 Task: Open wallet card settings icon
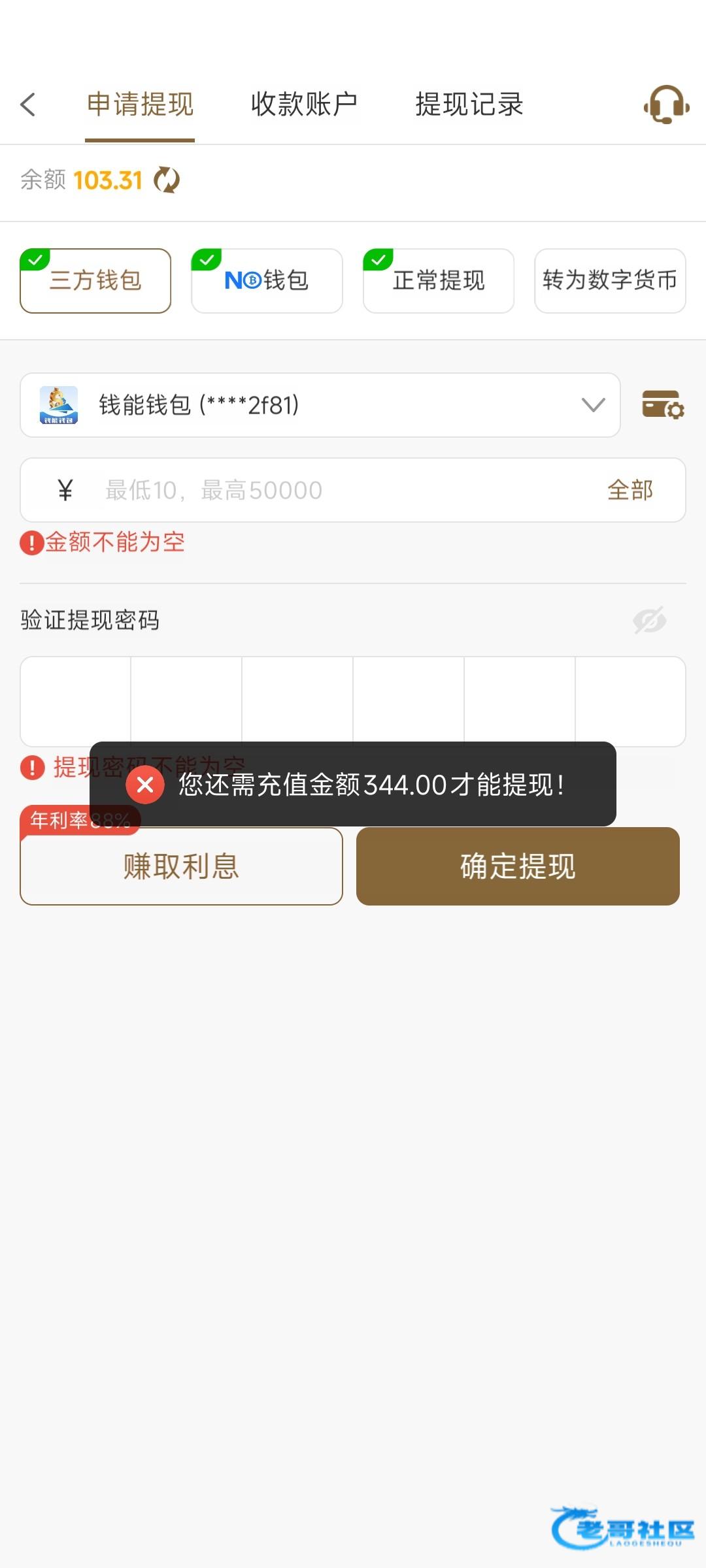[x=662, y=405]
